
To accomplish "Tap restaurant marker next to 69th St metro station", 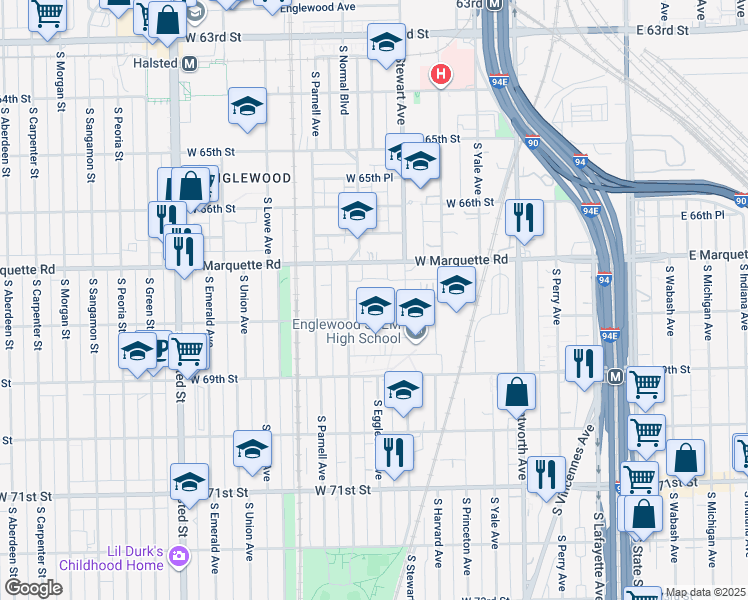I will pos(584,366).
